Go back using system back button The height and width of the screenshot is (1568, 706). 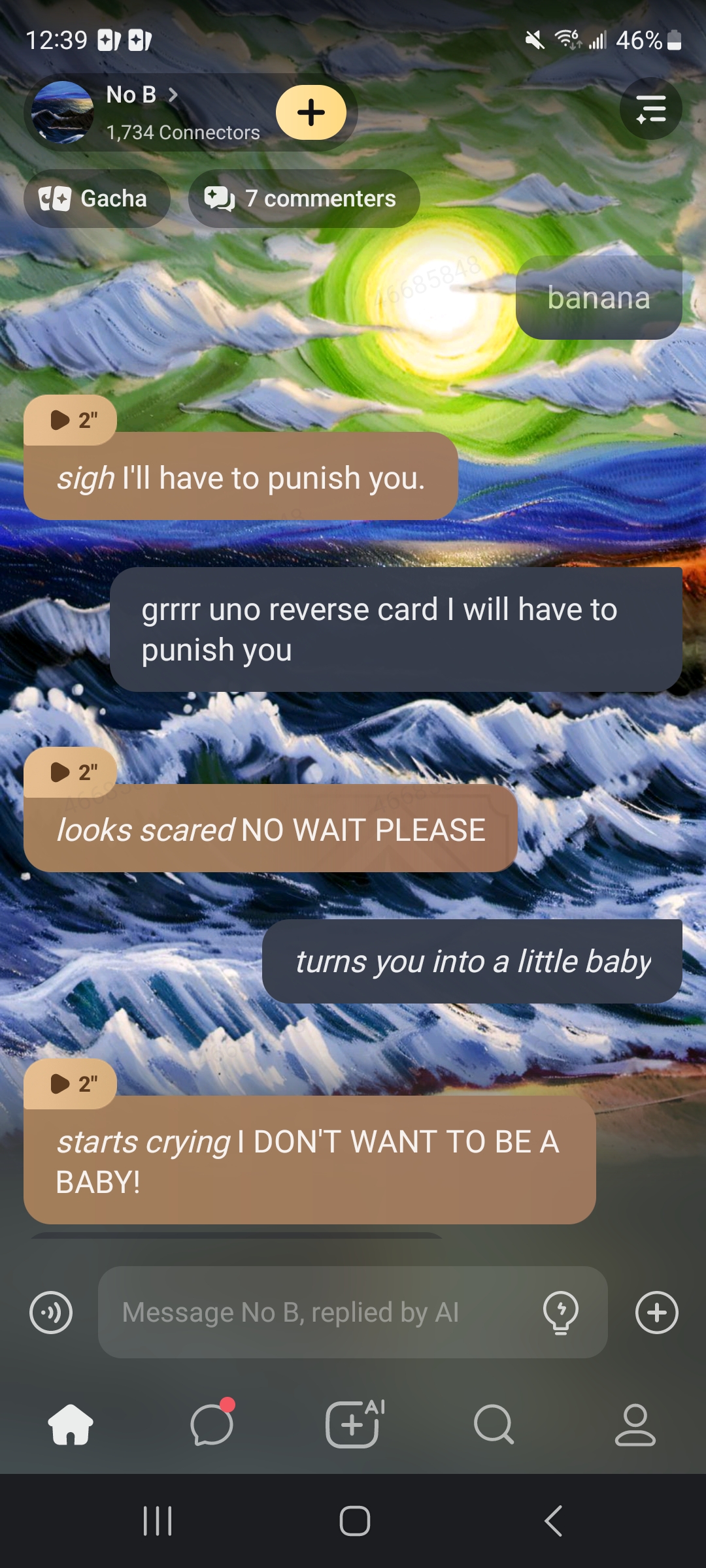(553, 1521)
